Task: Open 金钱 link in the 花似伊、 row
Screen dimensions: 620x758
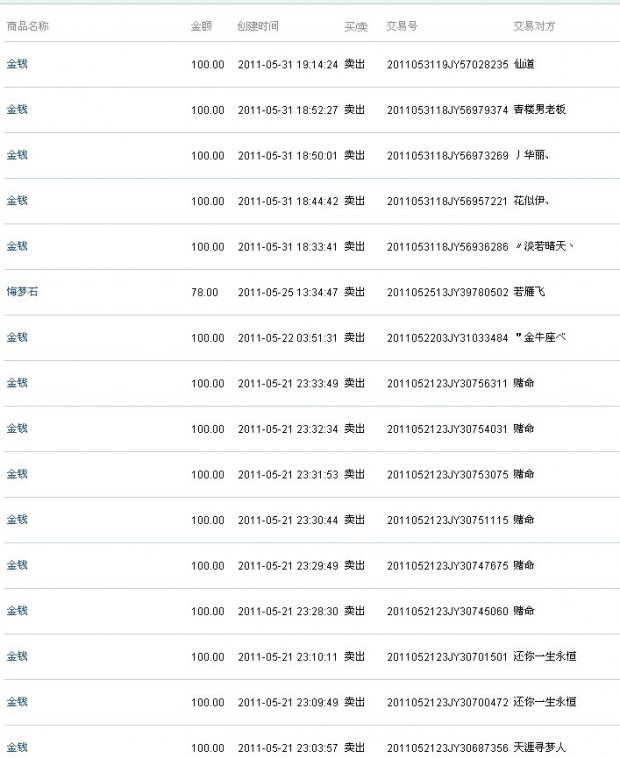Action: pos(17,200)
